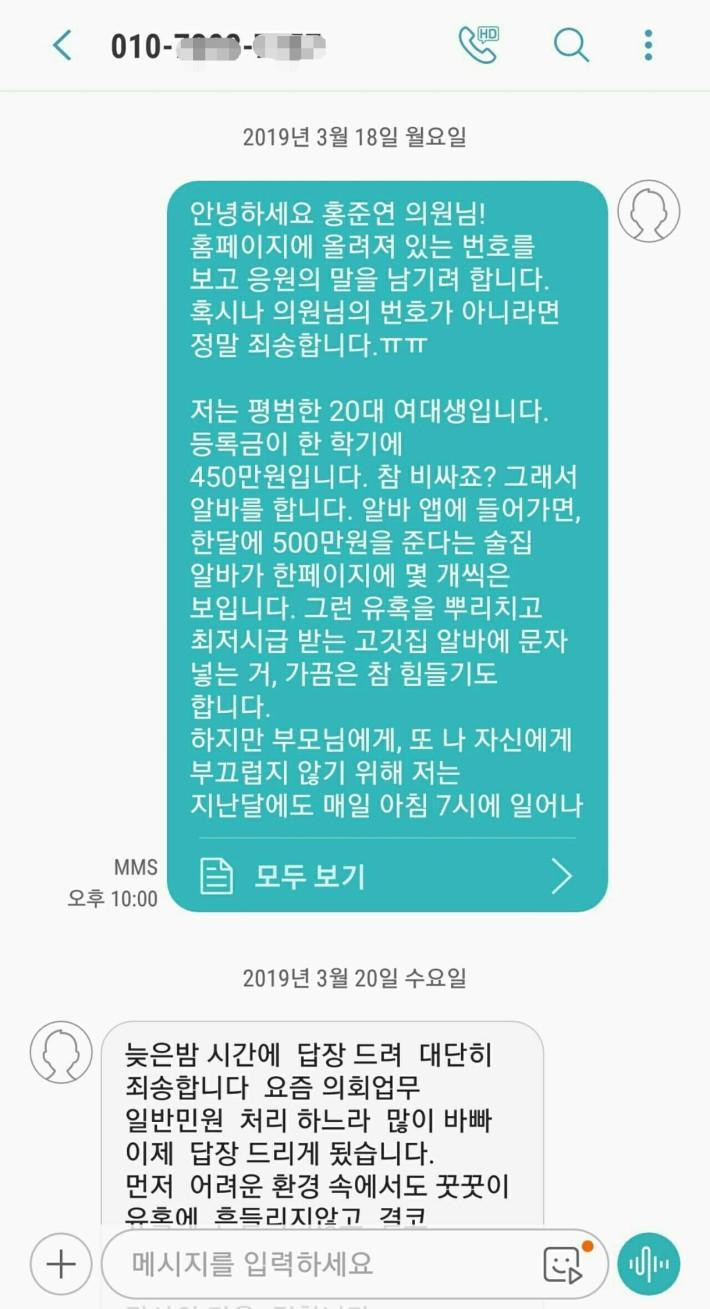Image resolution: width=710 pixels, height=1309 pixels.
Task: Search within this conversation
Action: pos(571,46)
